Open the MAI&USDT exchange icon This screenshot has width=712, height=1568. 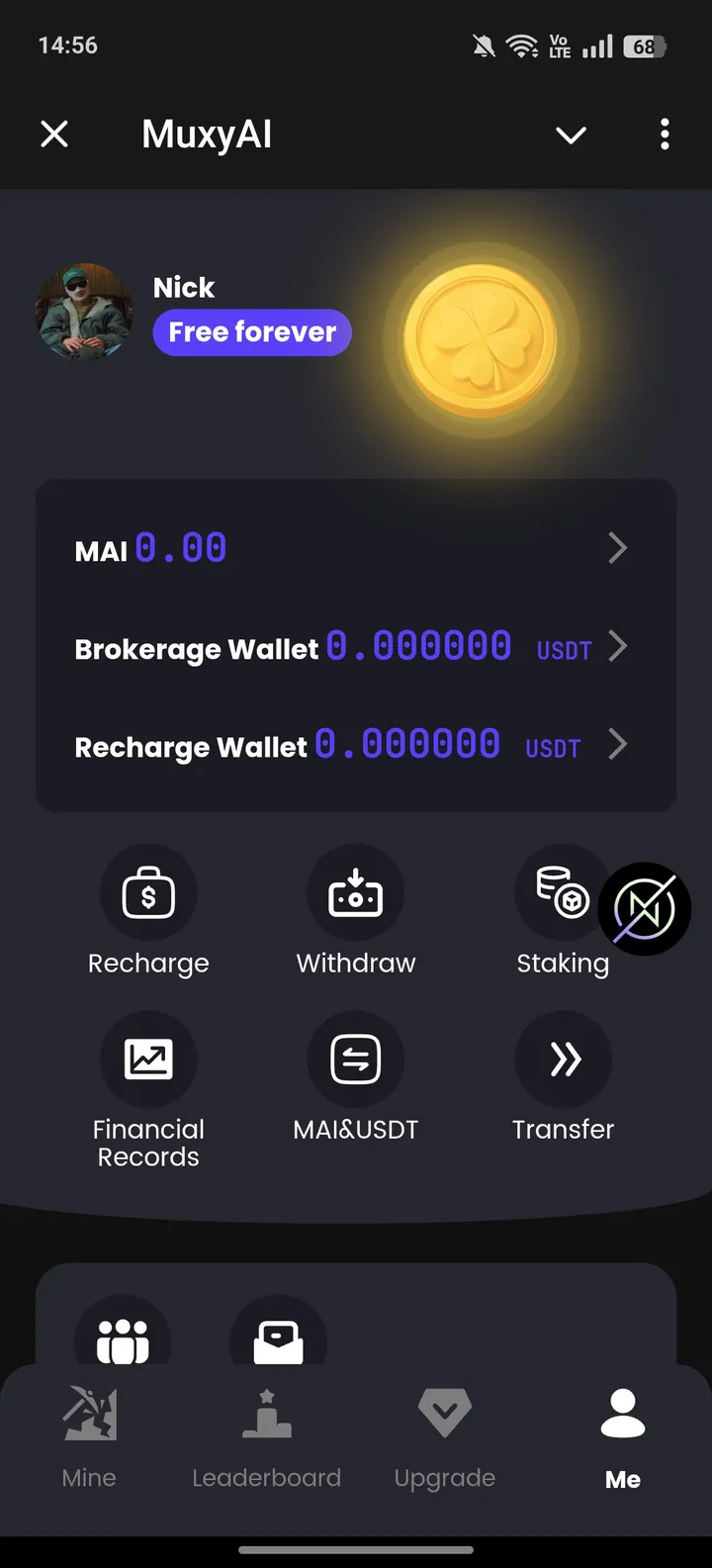point(355,1059)
